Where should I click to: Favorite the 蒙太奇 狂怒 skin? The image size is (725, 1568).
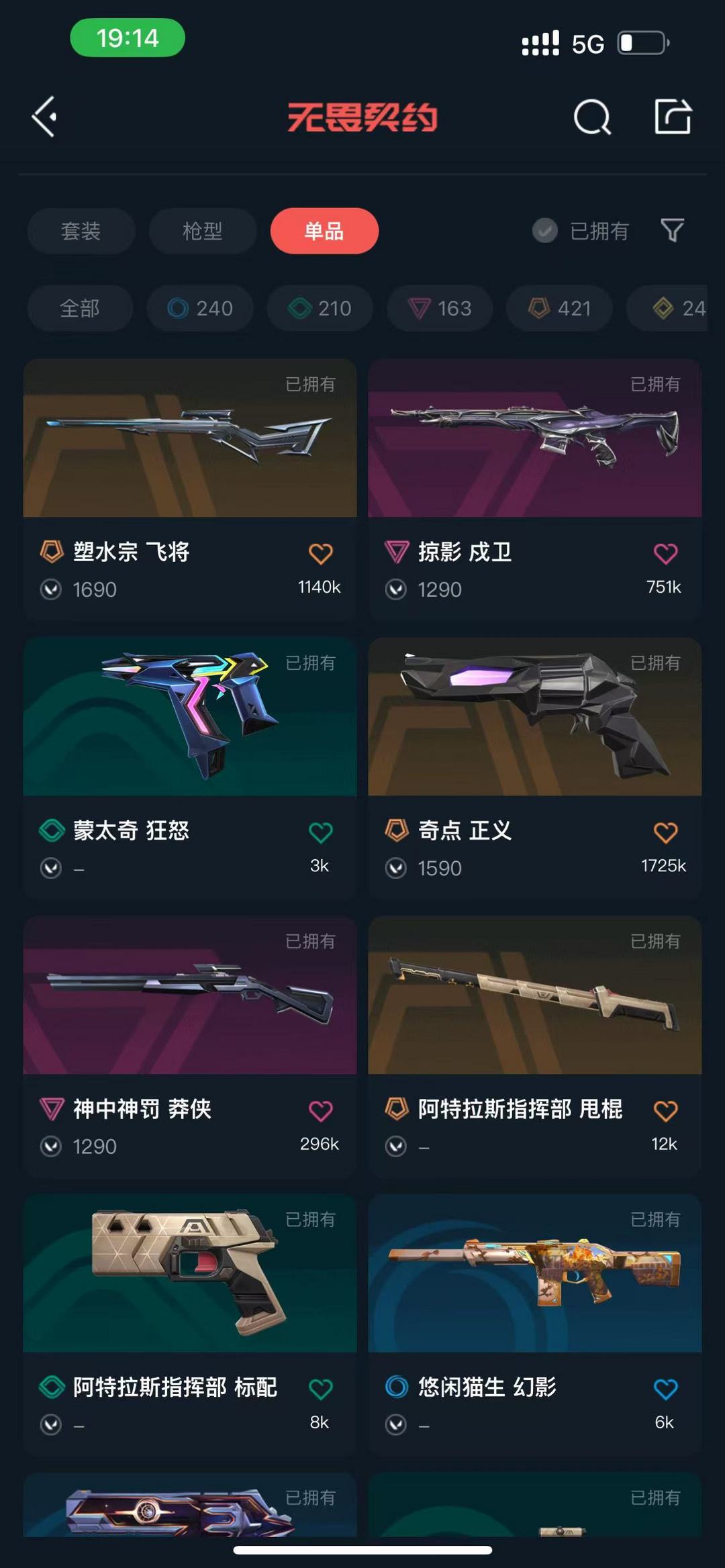(x=320, y=830)
